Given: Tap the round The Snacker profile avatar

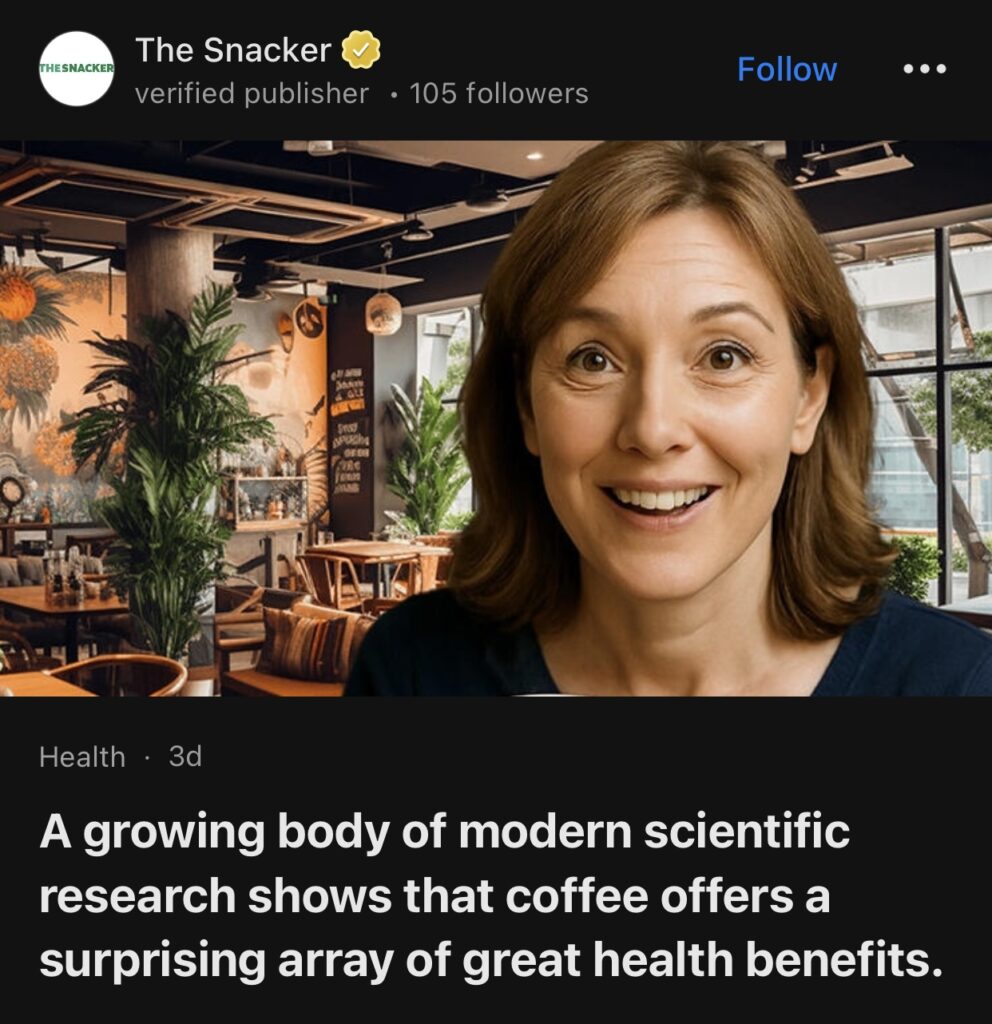Looking at the screenshot, I should (77, 69).
